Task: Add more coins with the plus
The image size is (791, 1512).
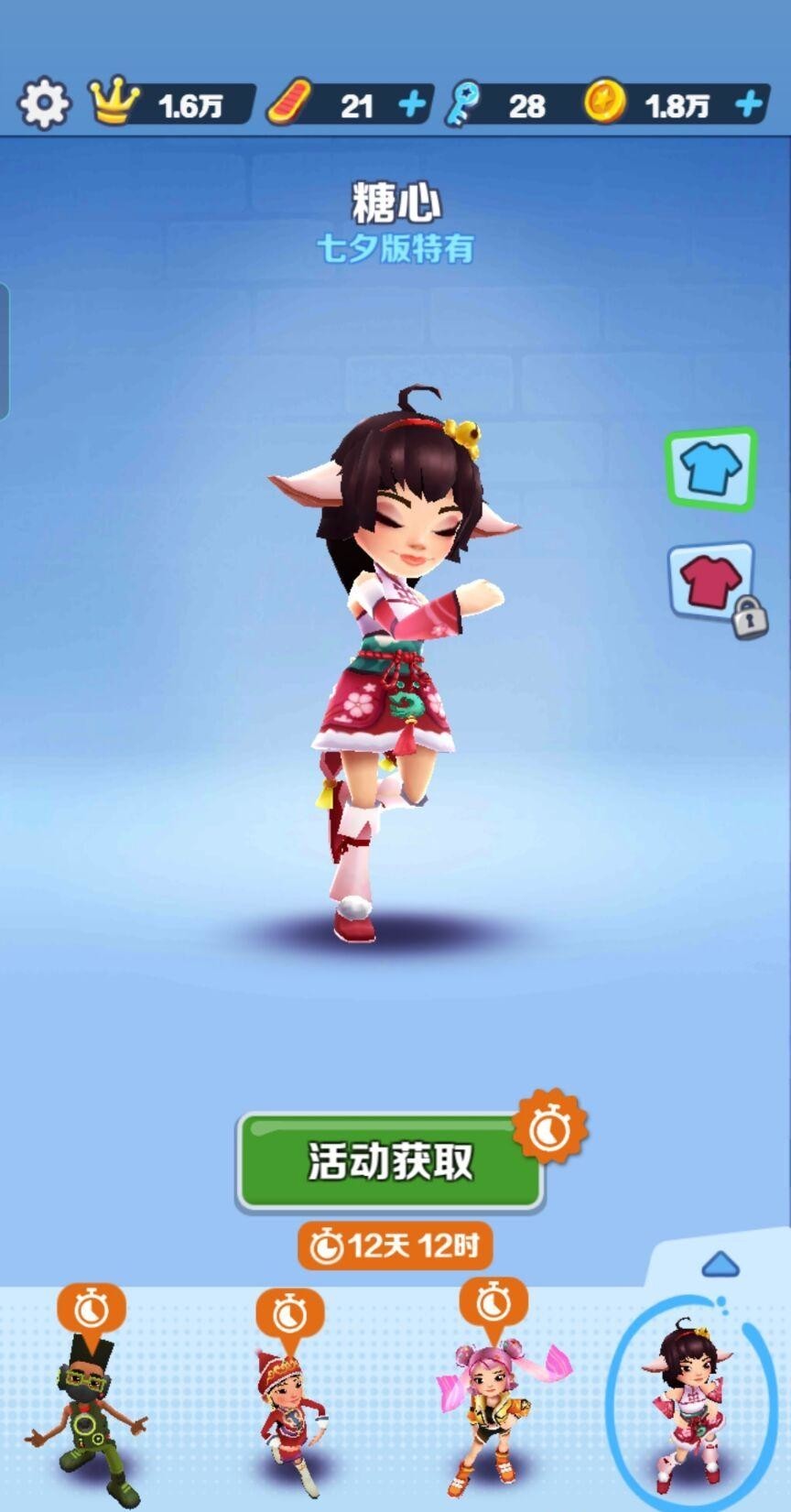Action: tap(749, 104)
